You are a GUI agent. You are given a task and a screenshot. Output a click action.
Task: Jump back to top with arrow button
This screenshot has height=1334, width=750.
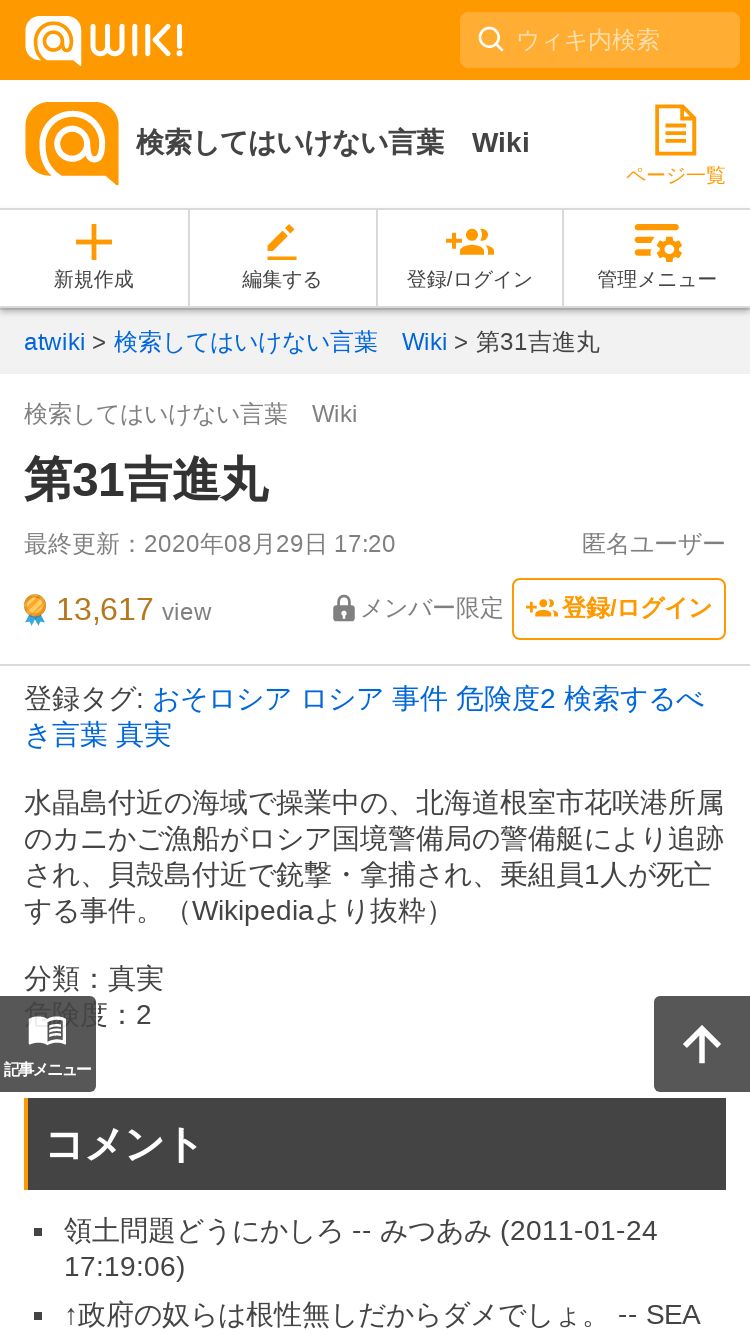(x=702, y=1044)
